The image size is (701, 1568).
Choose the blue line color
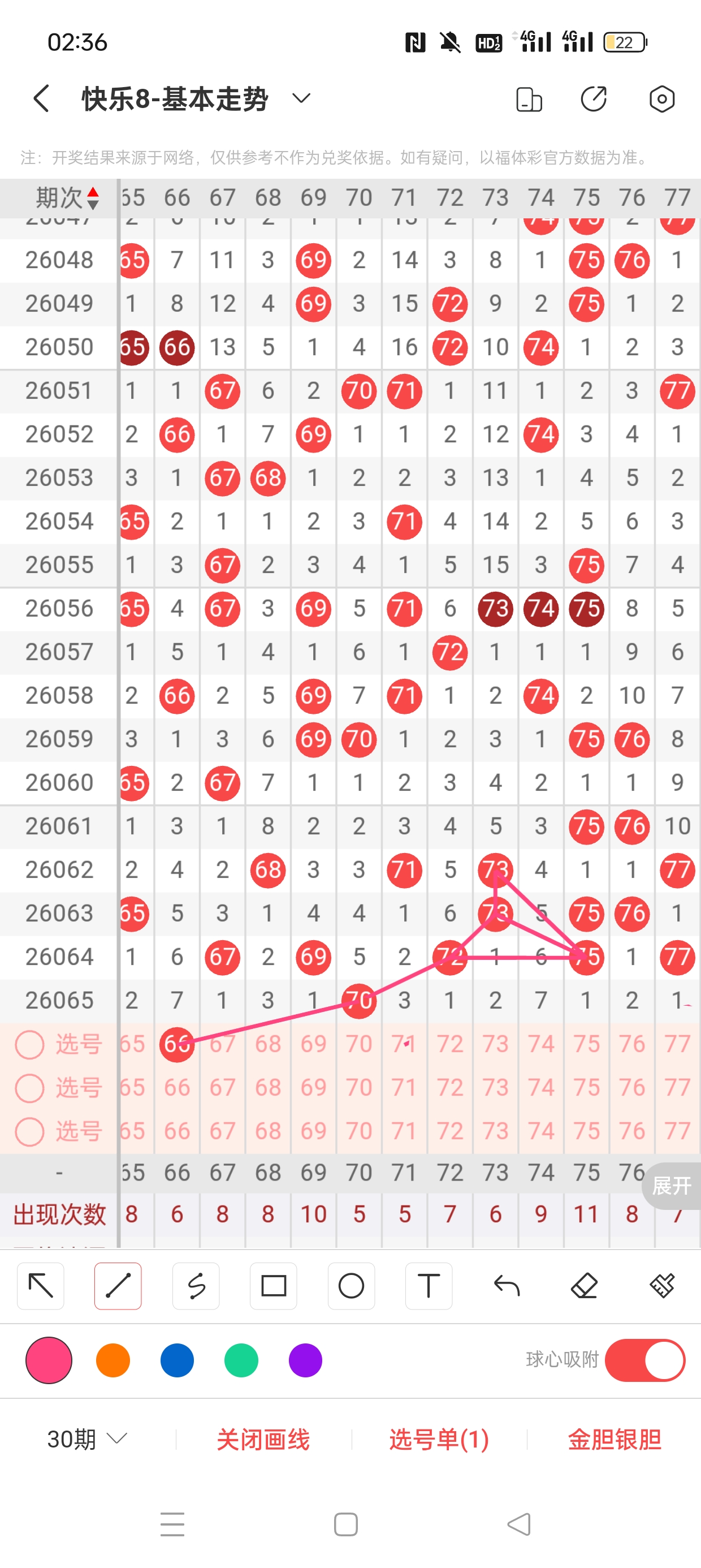[x=177, y=1360]
